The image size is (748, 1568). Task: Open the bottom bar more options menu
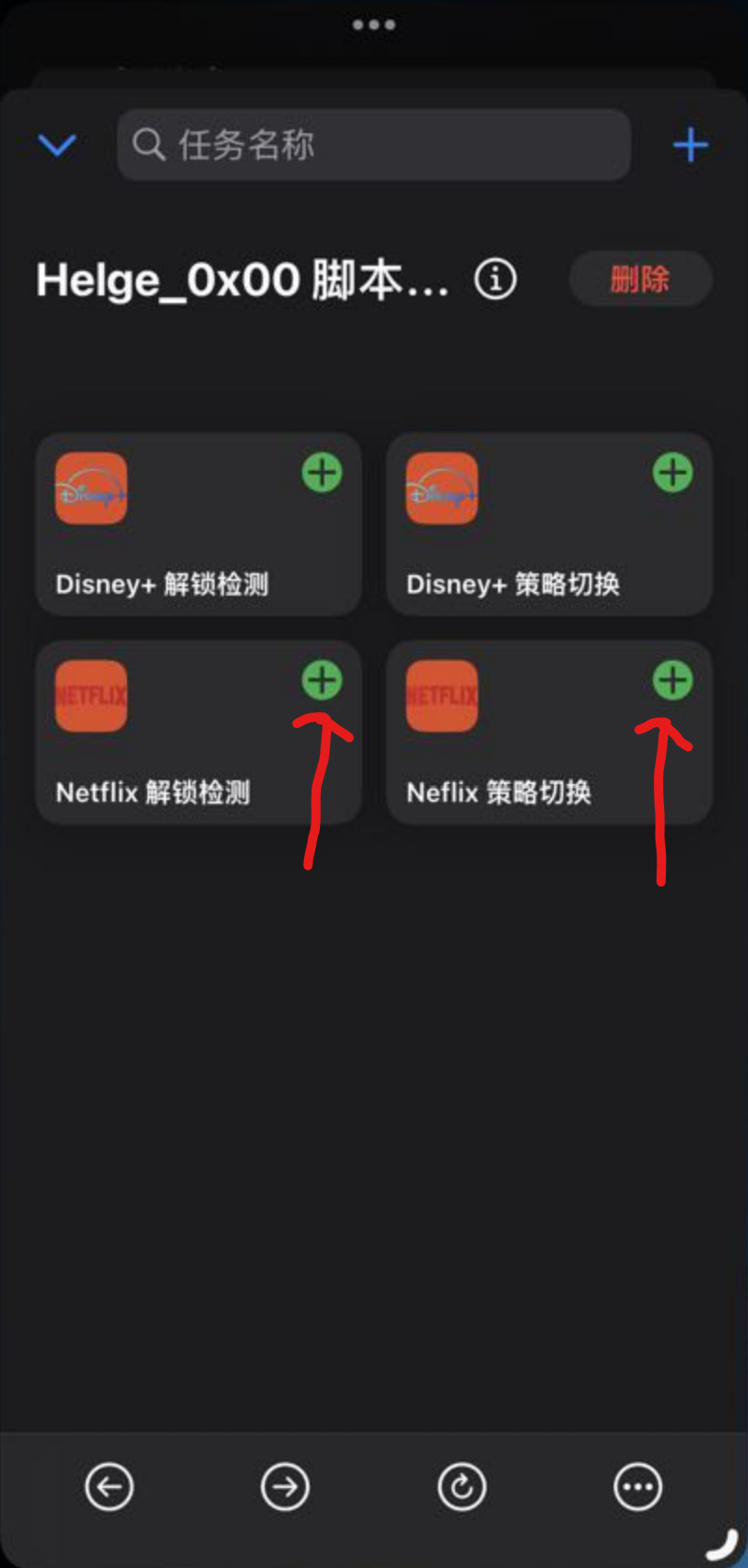tap(638, 1487)
